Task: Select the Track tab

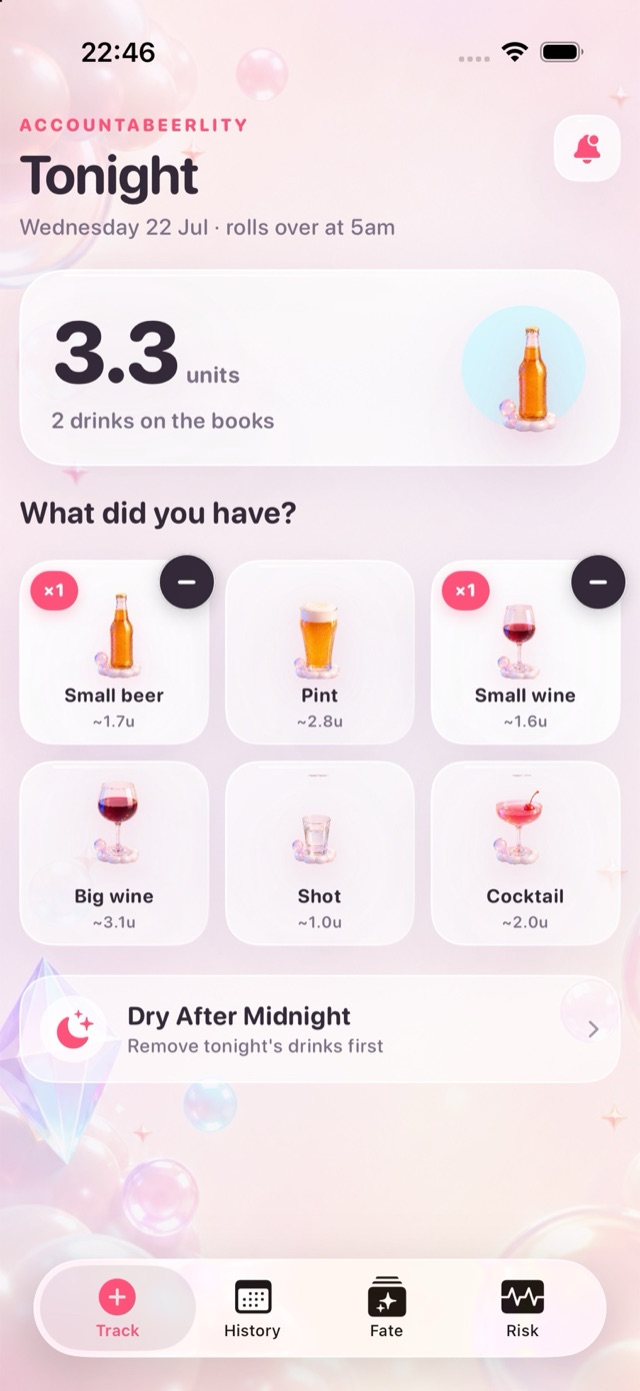Action: pyautogui.click(x=117, y=1309)
